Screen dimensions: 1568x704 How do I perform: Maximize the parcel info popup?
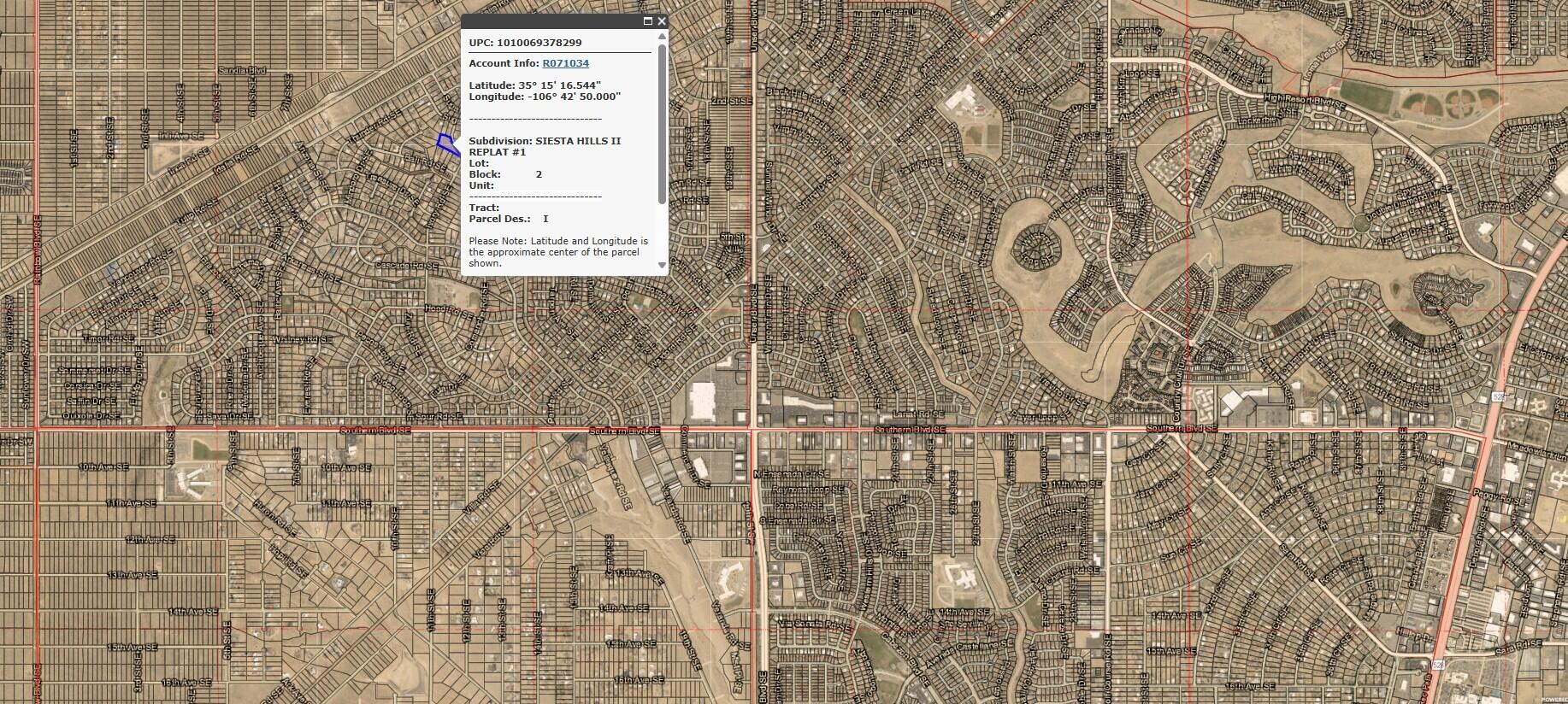(x=647, y=21)
